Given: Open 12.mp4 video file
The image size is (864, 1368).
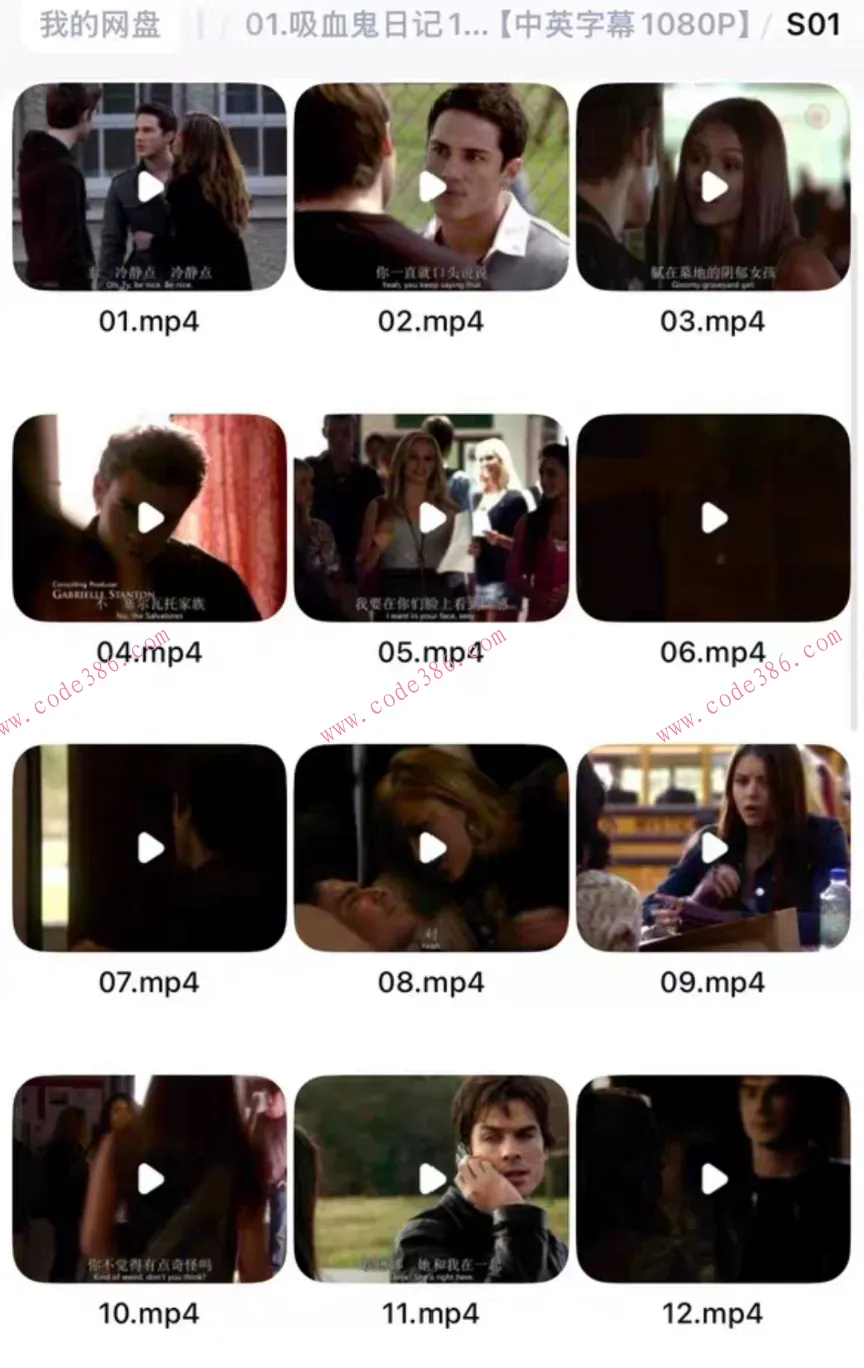Looking at the screenshot, I should (713, 1179).
